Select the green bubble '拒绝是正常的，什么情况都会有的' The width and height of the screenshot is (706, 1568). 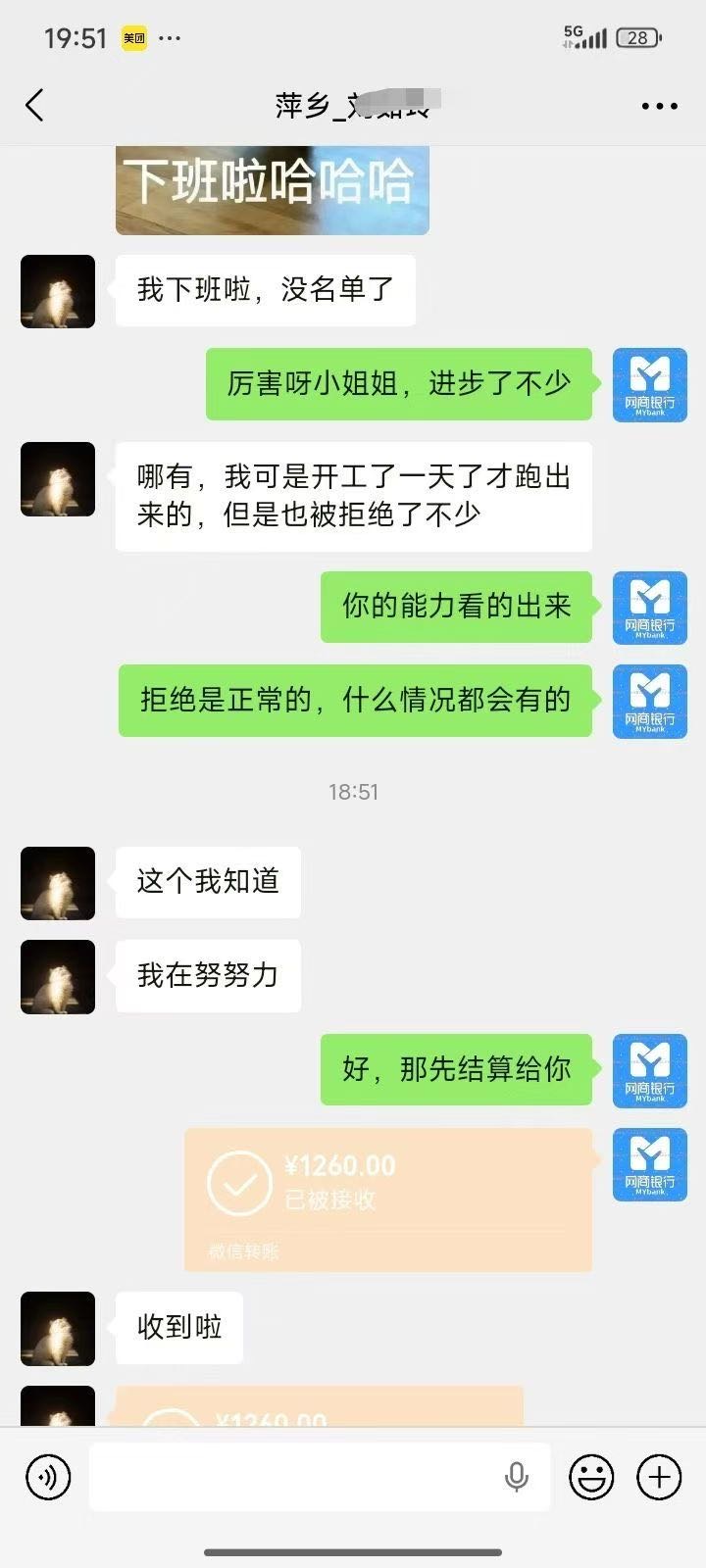354,700
